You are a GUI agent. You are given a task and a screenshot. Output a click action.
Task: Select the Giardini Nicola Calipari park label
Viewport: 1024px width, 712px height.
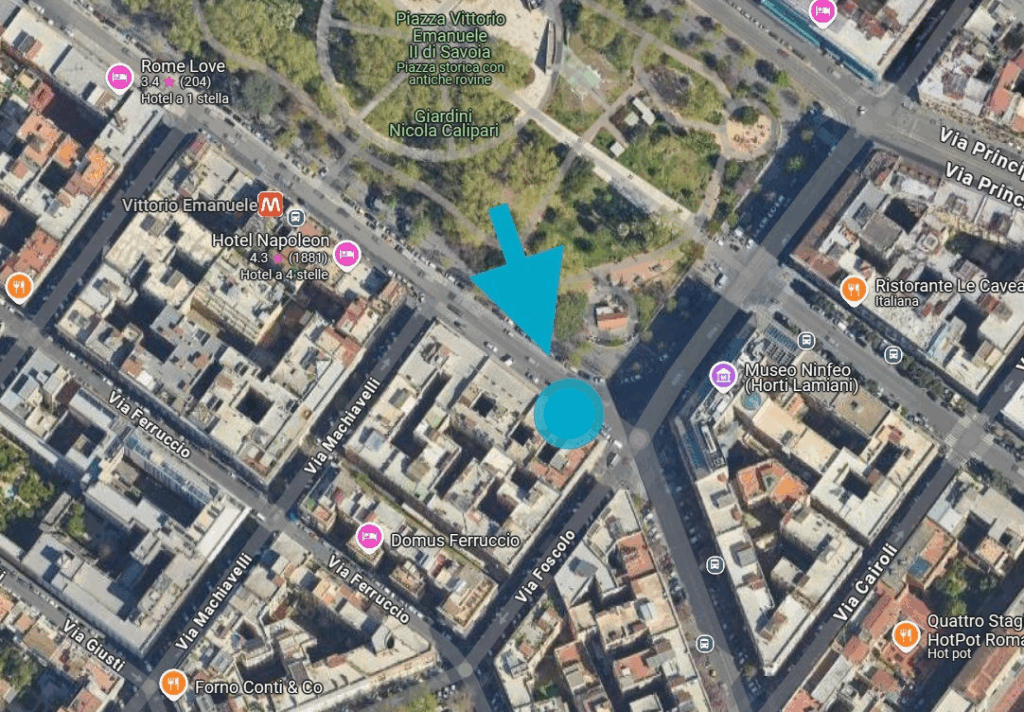(x=444, y=122)
